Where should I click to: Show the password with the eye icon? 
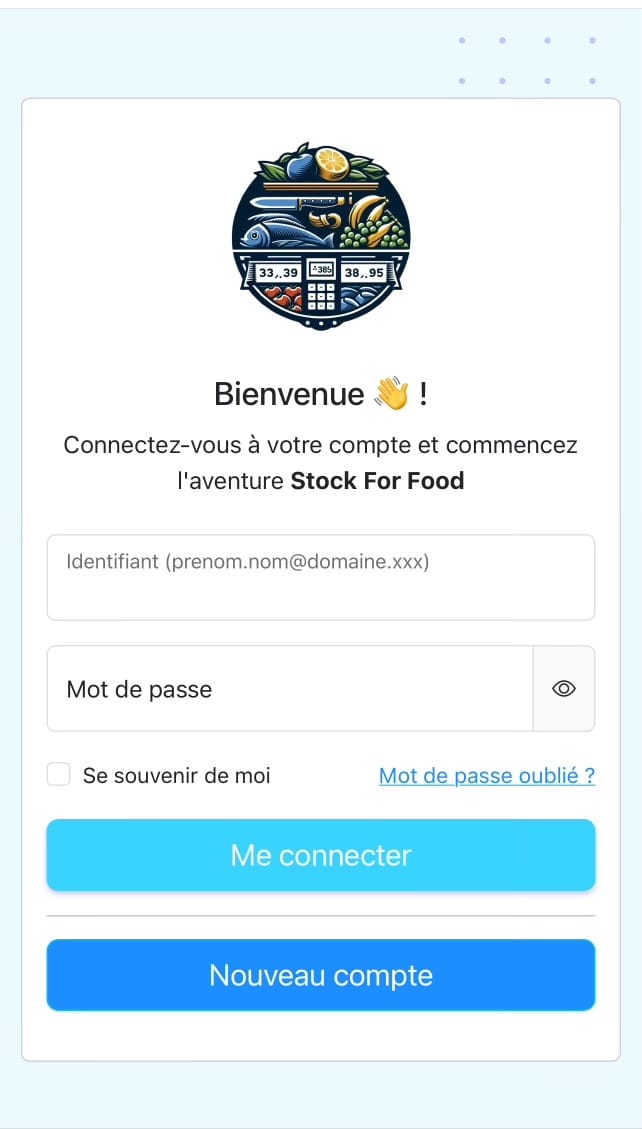[564, 689]
